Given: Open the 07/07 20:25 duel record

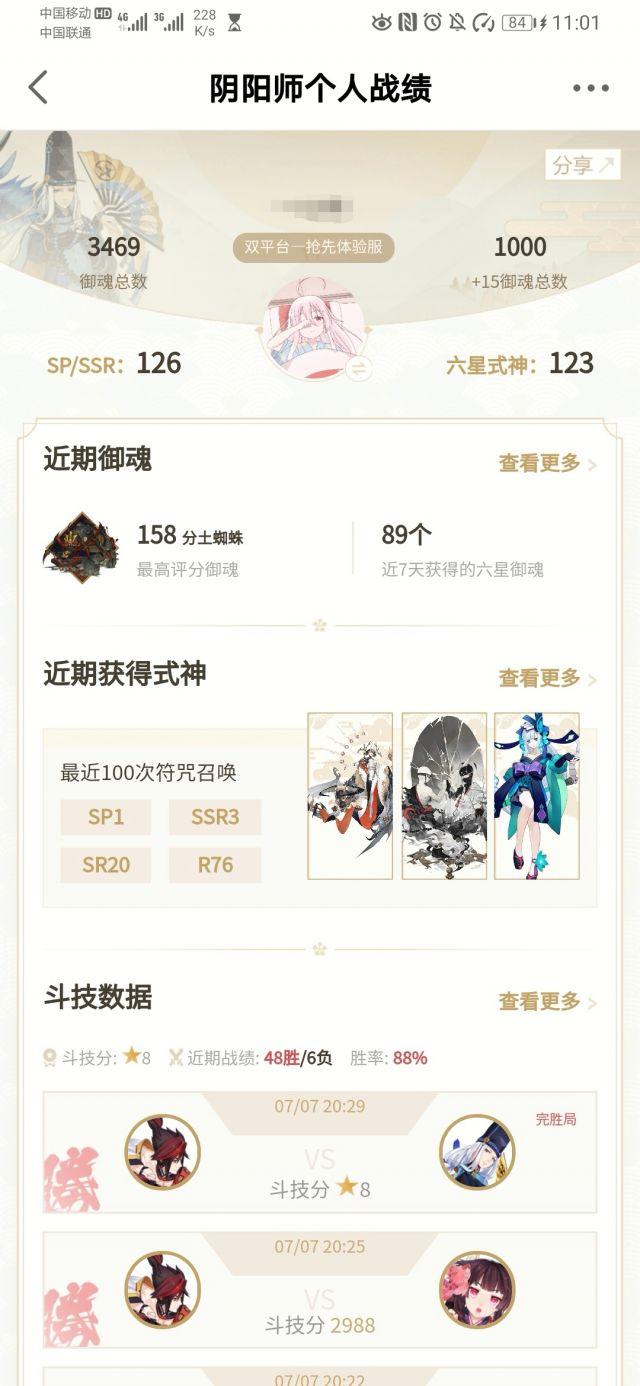Looking at the screenshot, I should pyautogui.click(x=320, y=1290).
